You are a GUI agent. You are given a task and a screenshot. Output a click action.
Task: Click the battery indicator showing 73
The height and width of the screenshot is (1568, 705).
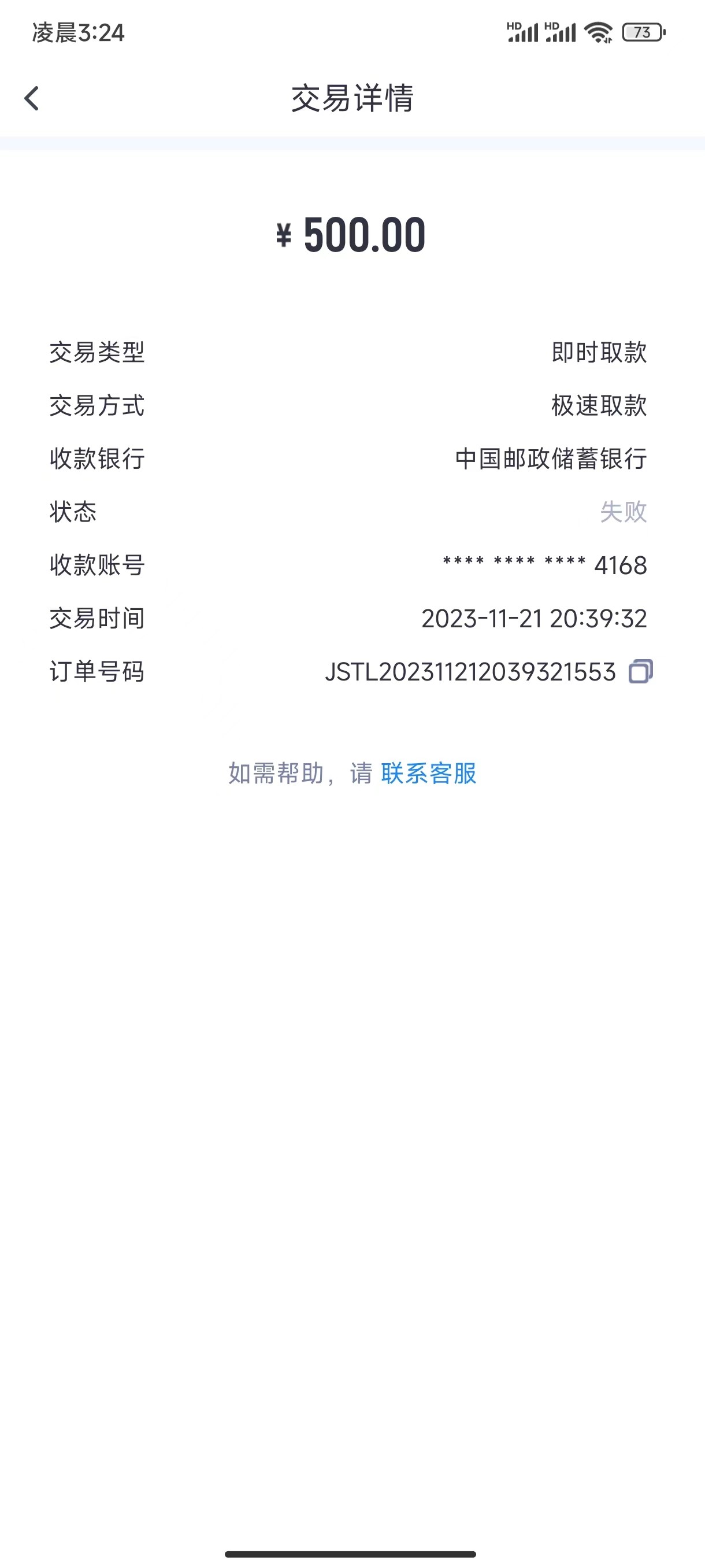pos(642,32)
